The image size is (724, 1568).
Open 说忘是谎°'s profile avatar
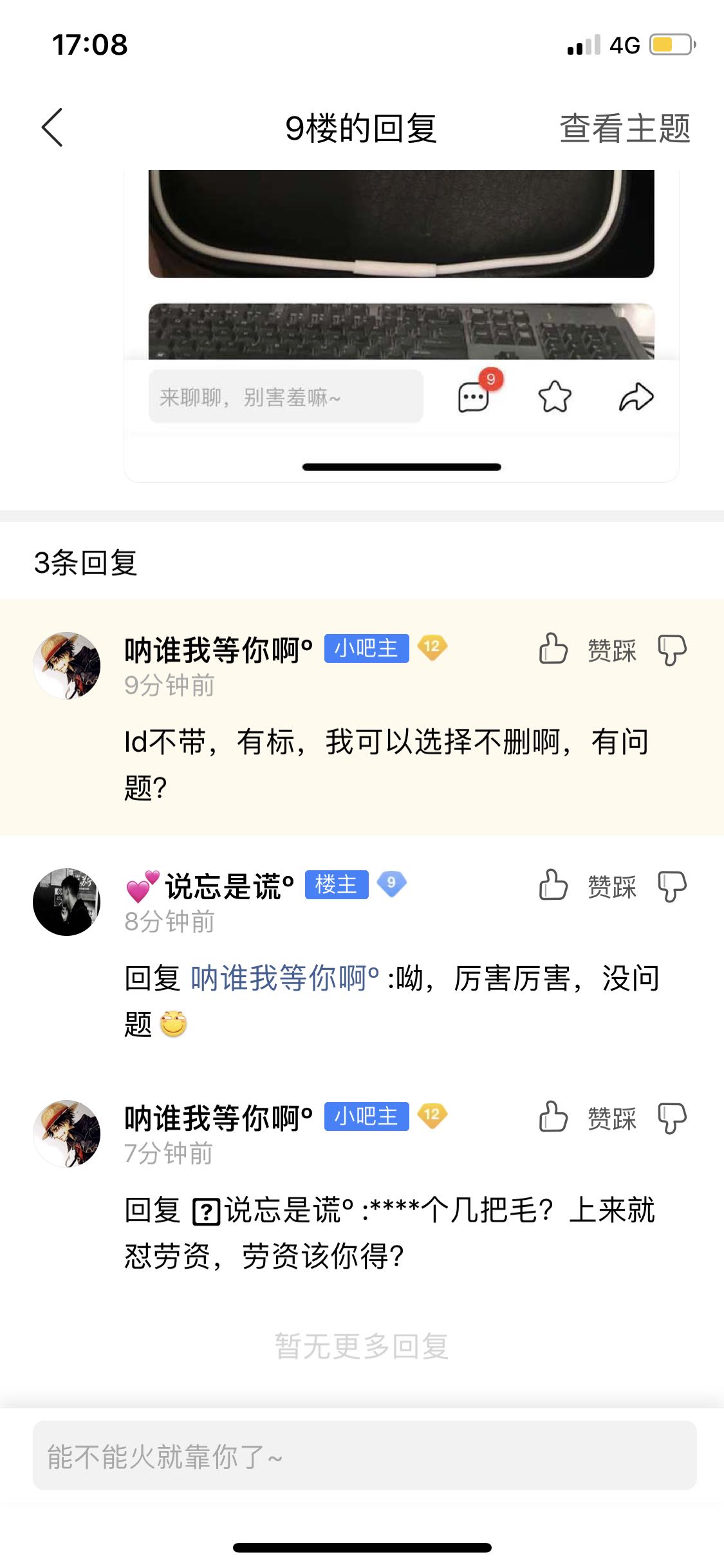67,902
